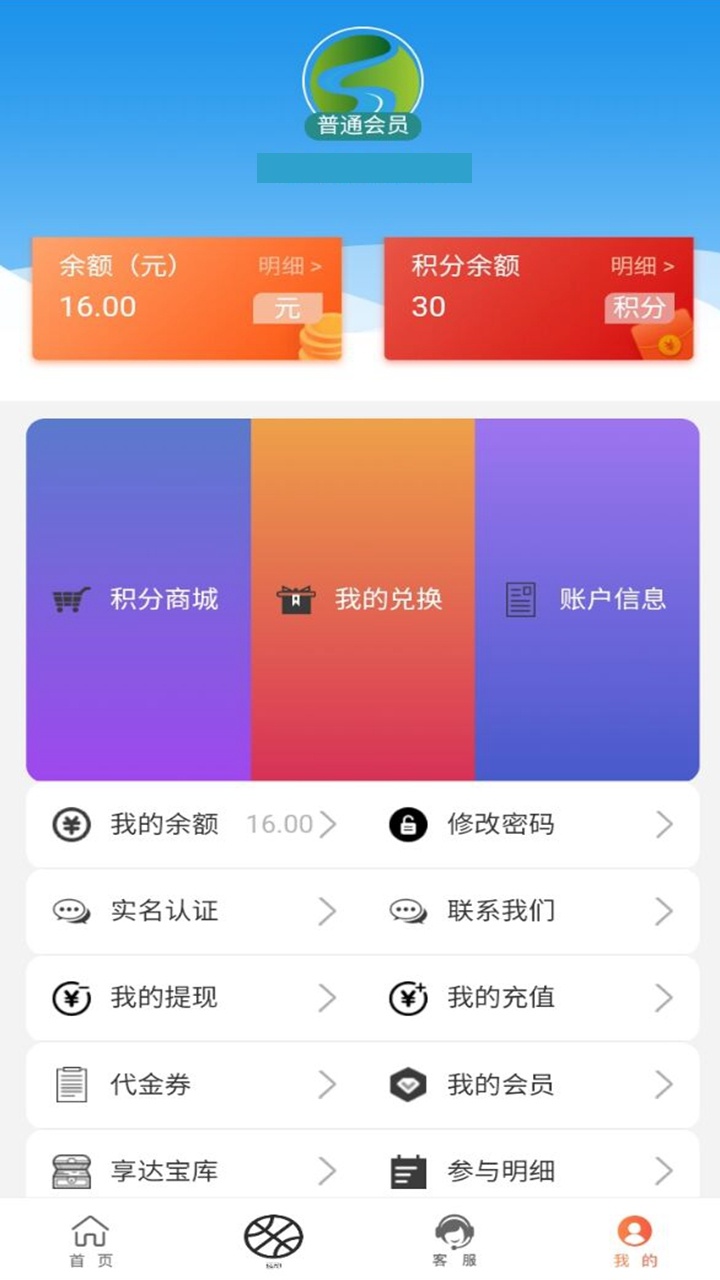Open 联系我们 contact page
The height and width of the screenshot is (1280, 720).
(530, 911)
